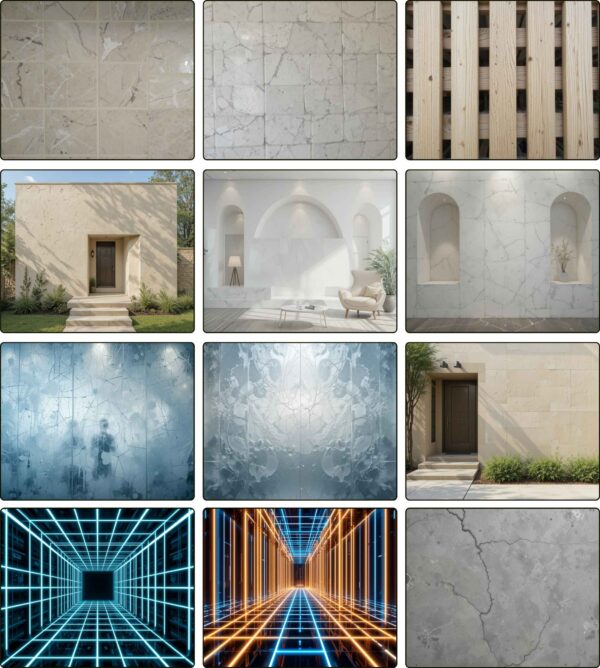Open the white arched interior with armchair image

coord(300,251)
